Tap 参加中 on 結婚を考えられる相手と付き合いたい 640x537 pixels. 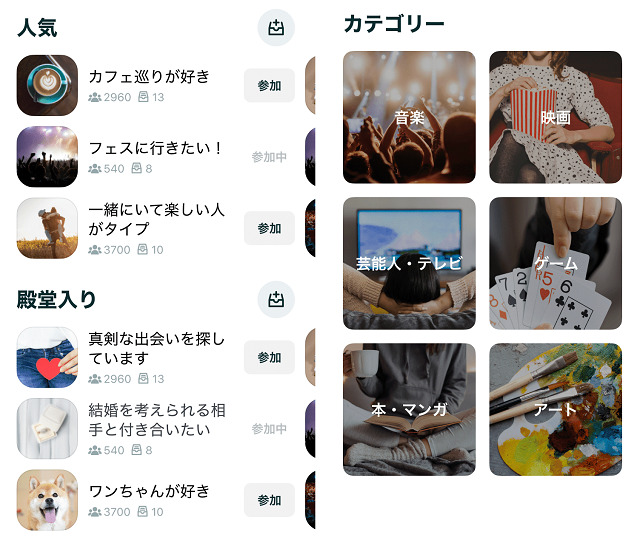point(269,429)
